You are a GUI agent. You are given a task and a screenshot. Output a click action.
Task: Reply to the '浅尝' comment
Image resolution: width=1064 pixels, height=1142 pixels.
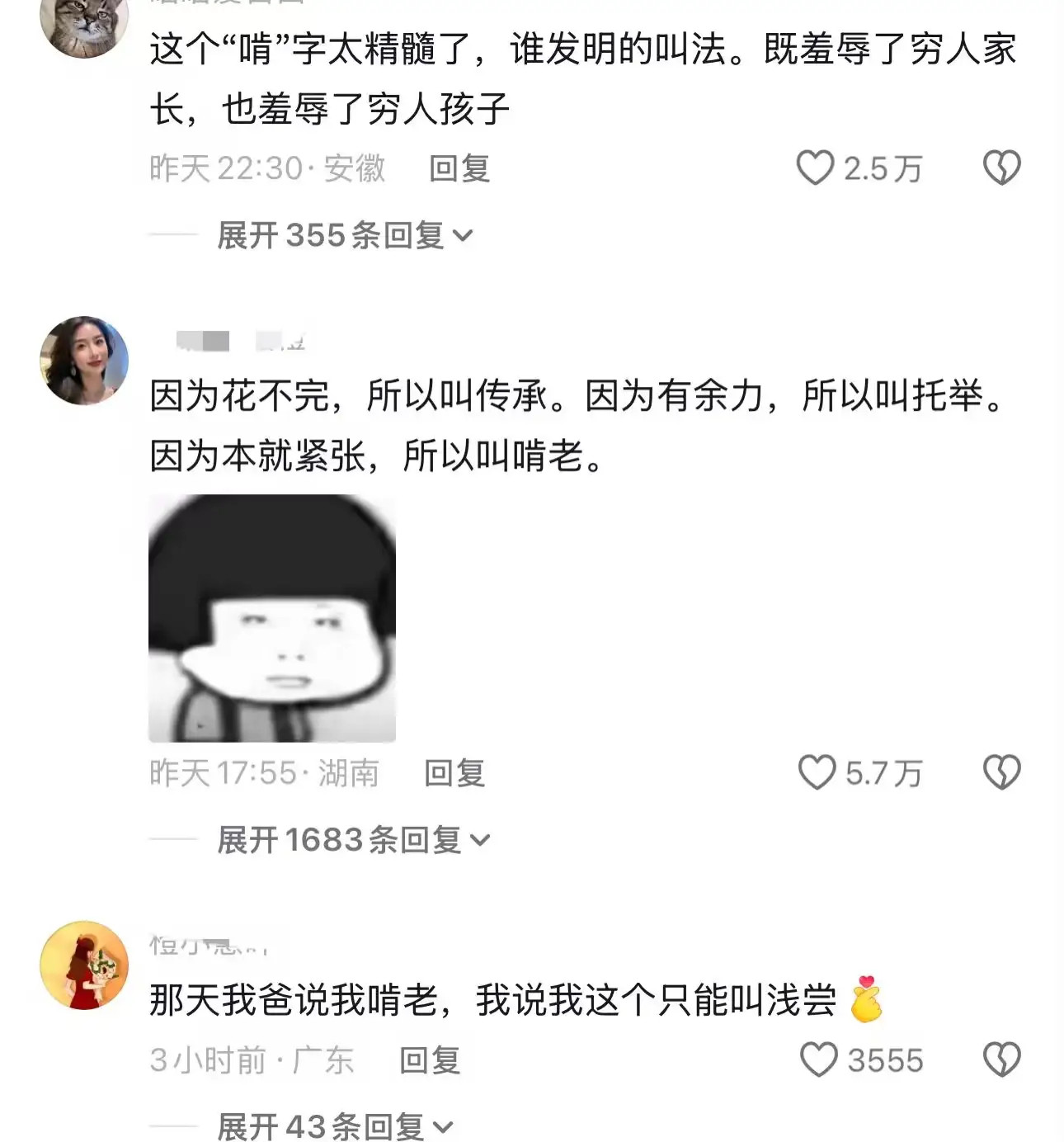(431, 1063)
